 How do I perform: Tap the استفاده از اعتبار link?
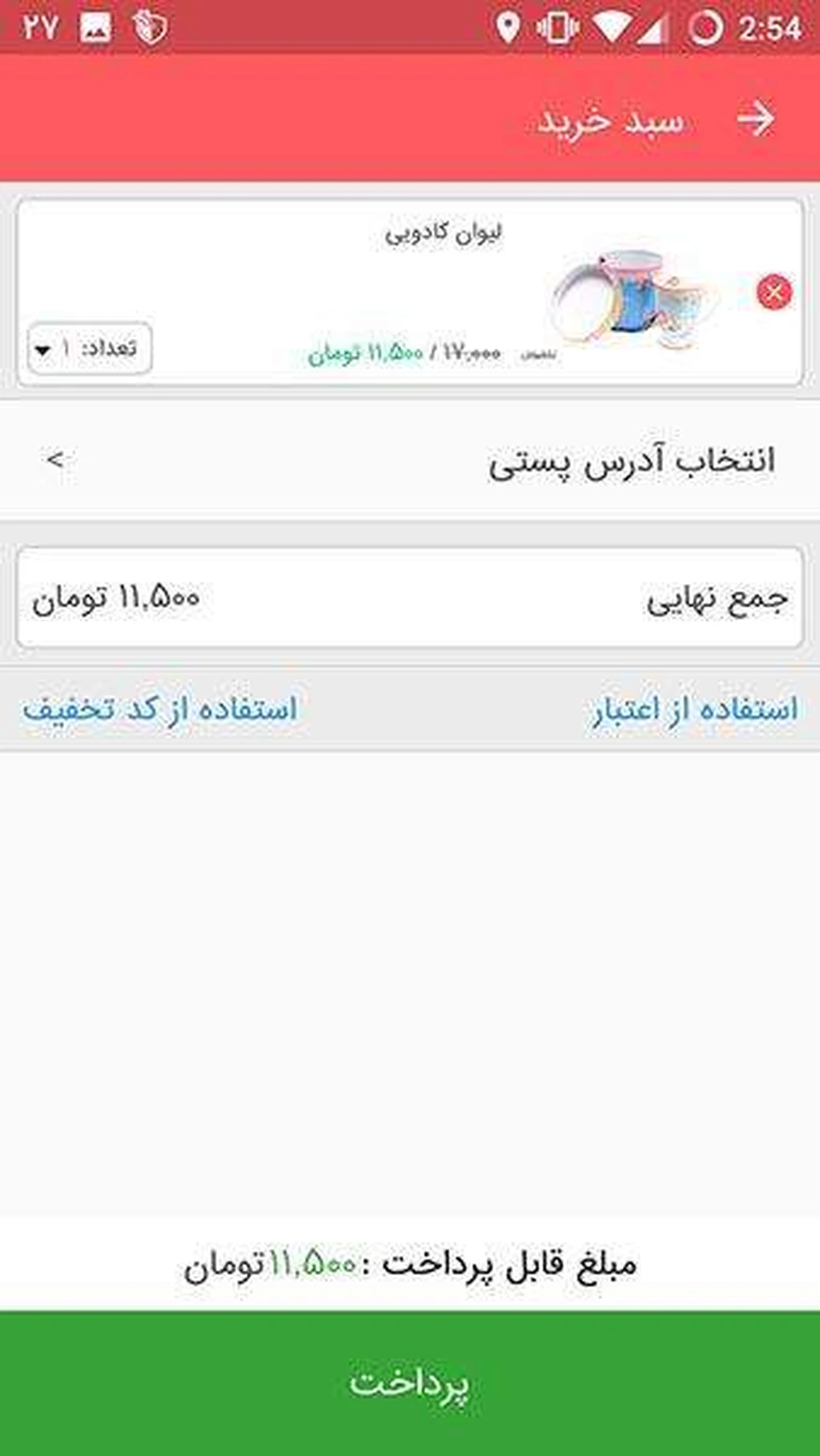[x=694, y=710]
